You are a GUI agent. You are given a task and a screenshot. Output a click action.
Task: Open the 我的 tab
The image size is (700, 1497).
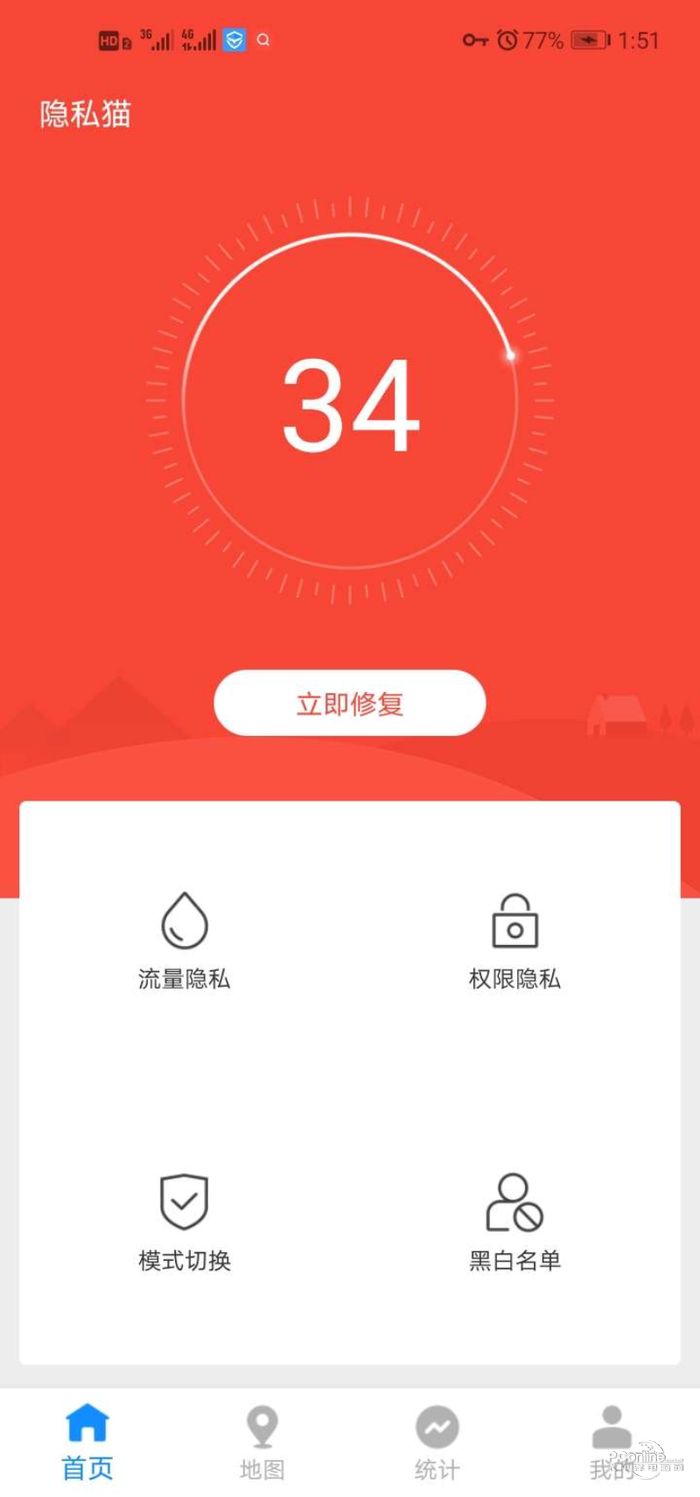pyautogui.click(x=611, y=1441)
